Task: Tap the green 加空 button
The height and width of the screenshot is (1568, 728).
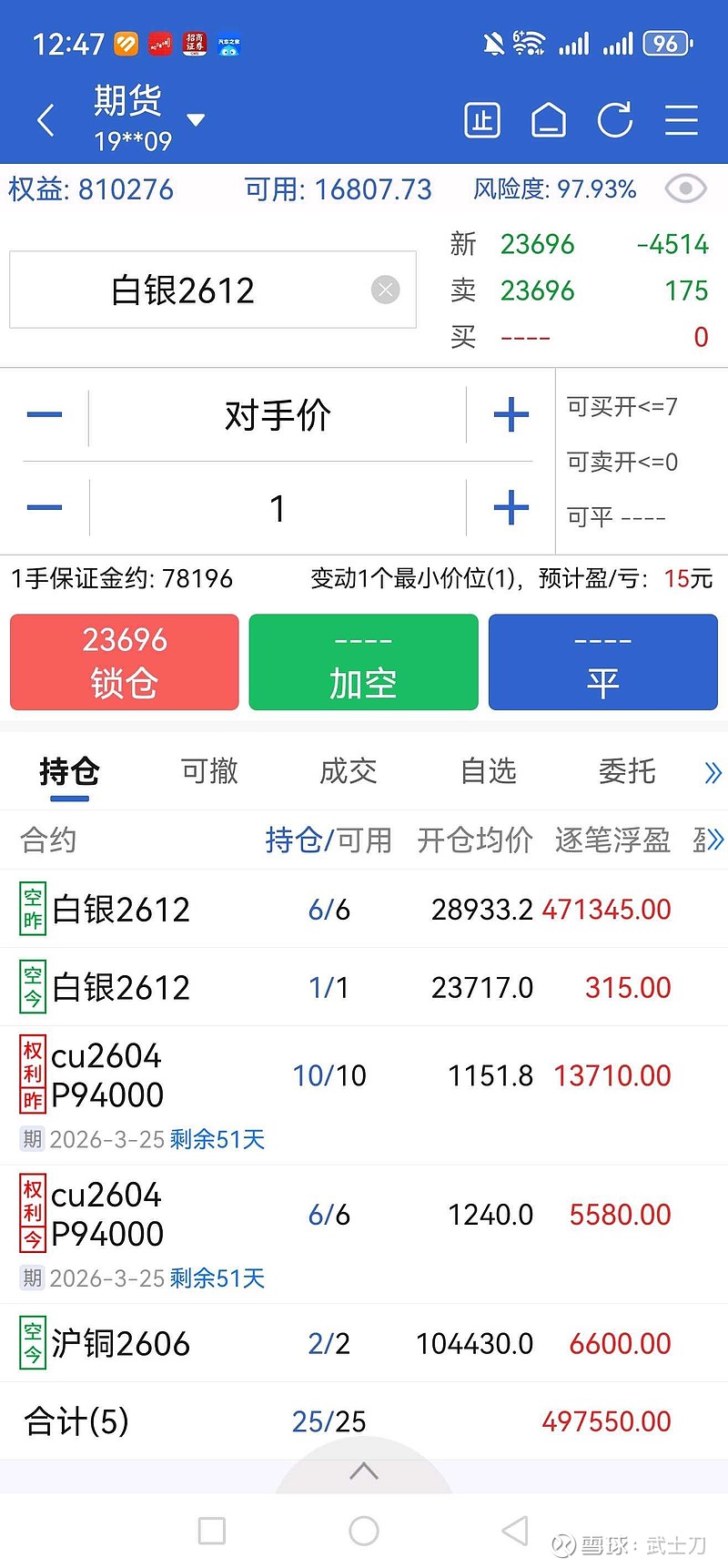Action: 363,662
